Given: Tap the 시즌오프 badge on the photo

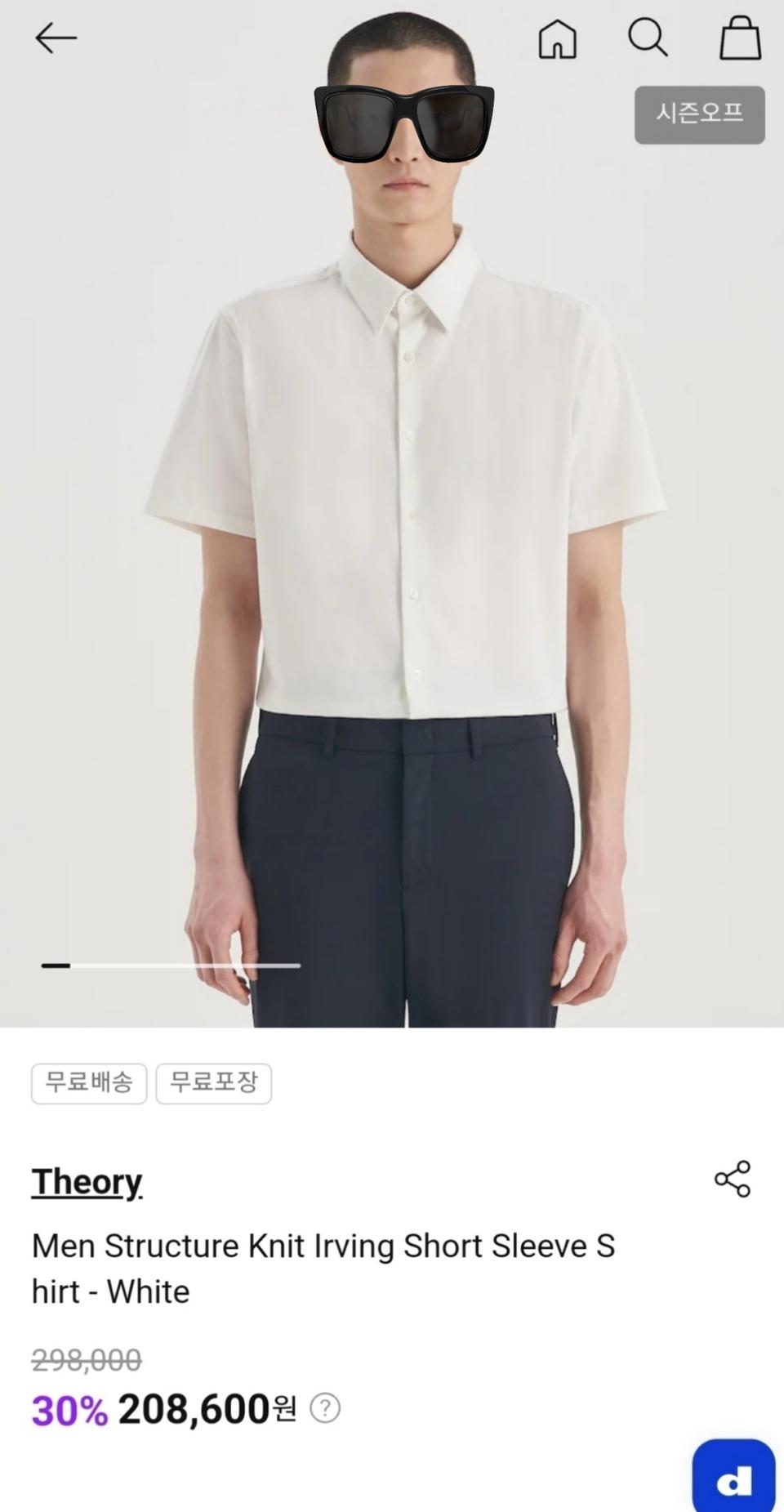Looking at the screenshot, I should coord(699,114).
